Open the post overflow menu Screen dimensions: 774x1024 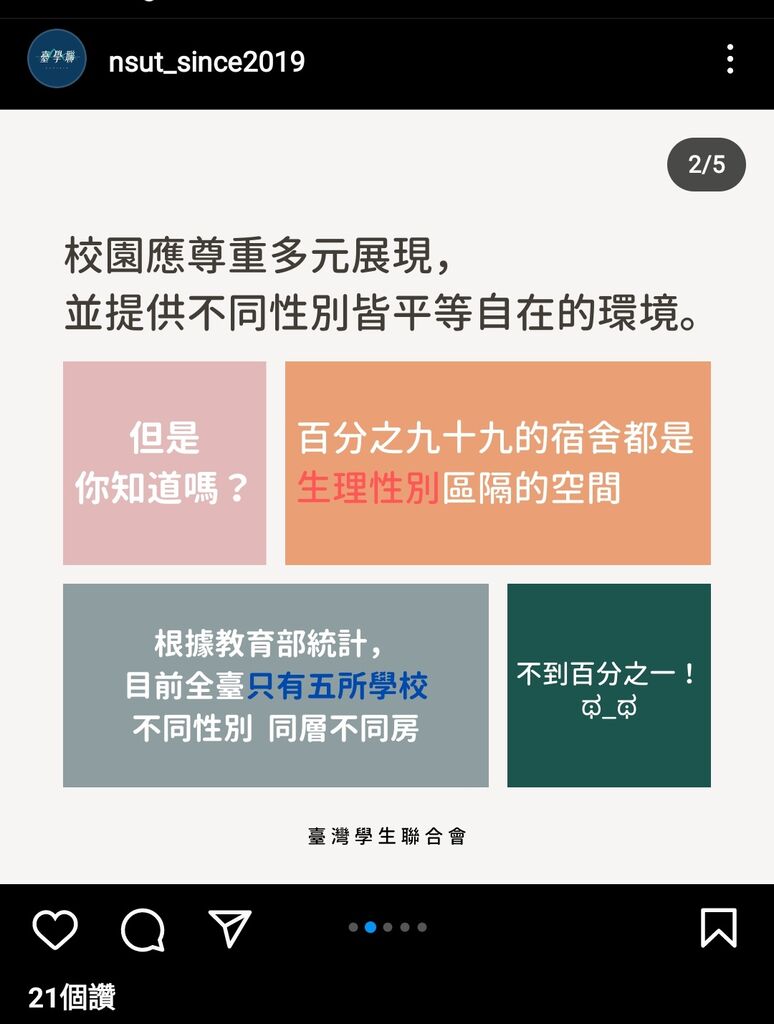pyautogui.click(x=730, y=59)
